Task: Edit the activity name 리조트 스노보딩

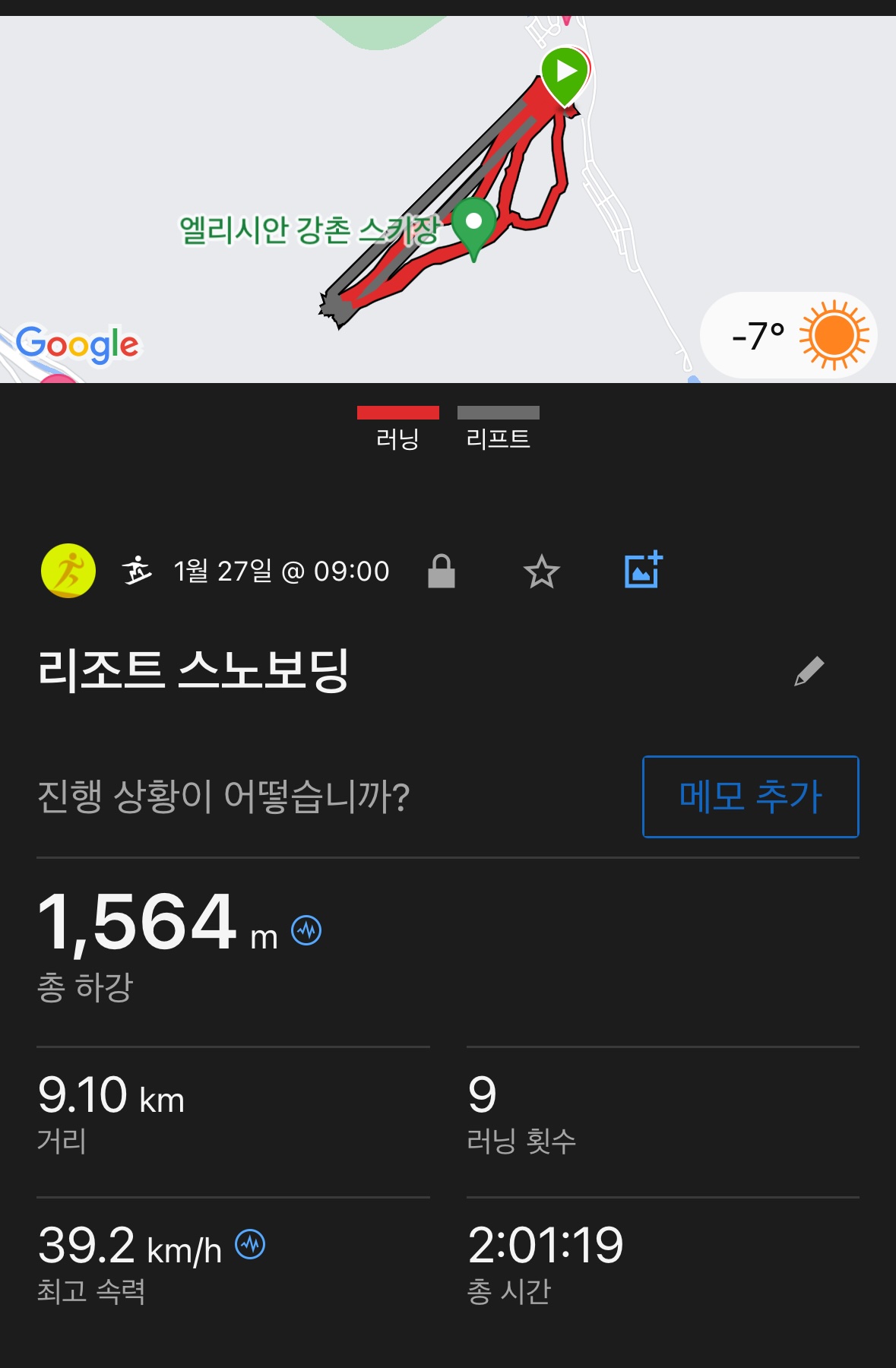Action: click(x=809, y=671)
